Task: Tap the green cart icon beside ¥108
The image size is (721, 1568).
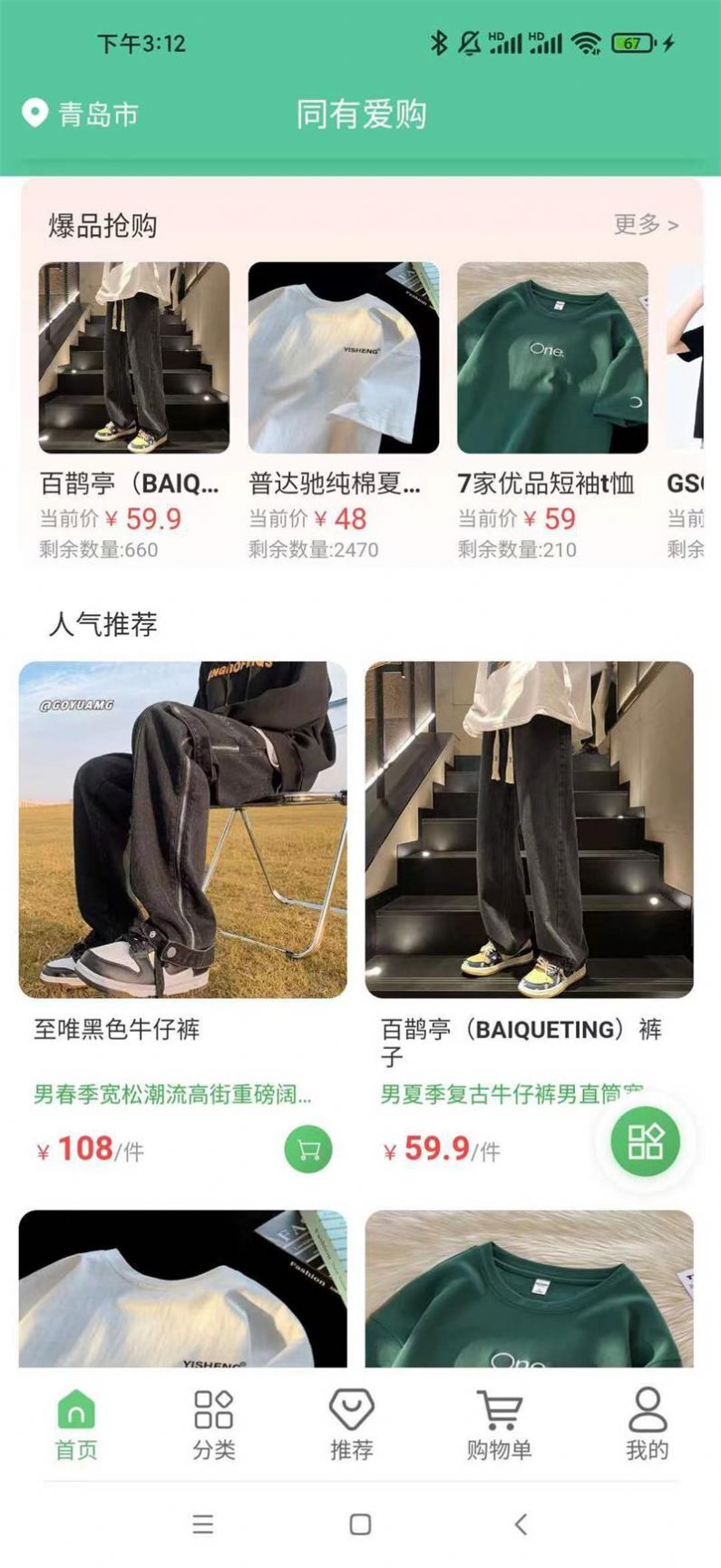Action: point(307,1148)
